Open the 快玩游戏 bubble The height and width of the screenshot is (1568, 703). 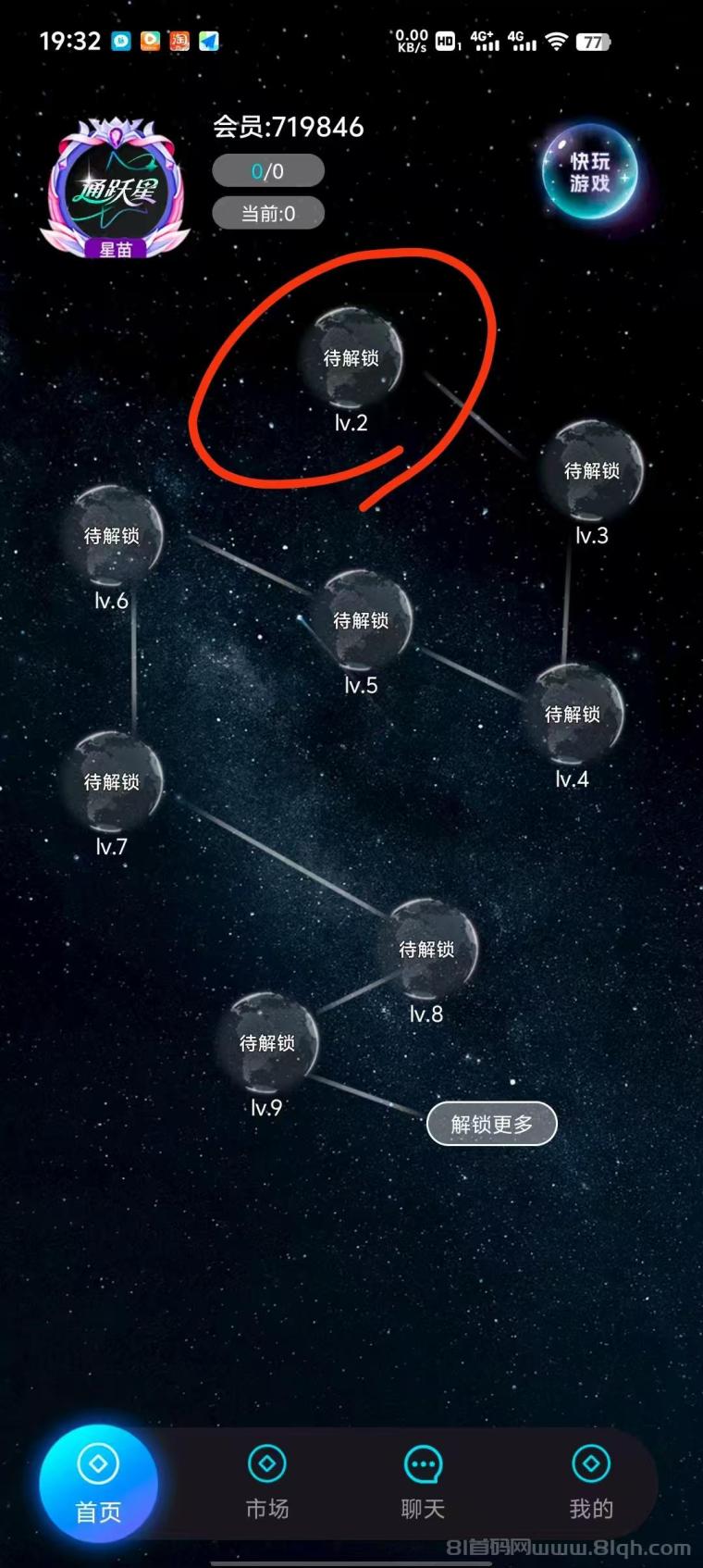pyautogui.click(x=590, y=172)
